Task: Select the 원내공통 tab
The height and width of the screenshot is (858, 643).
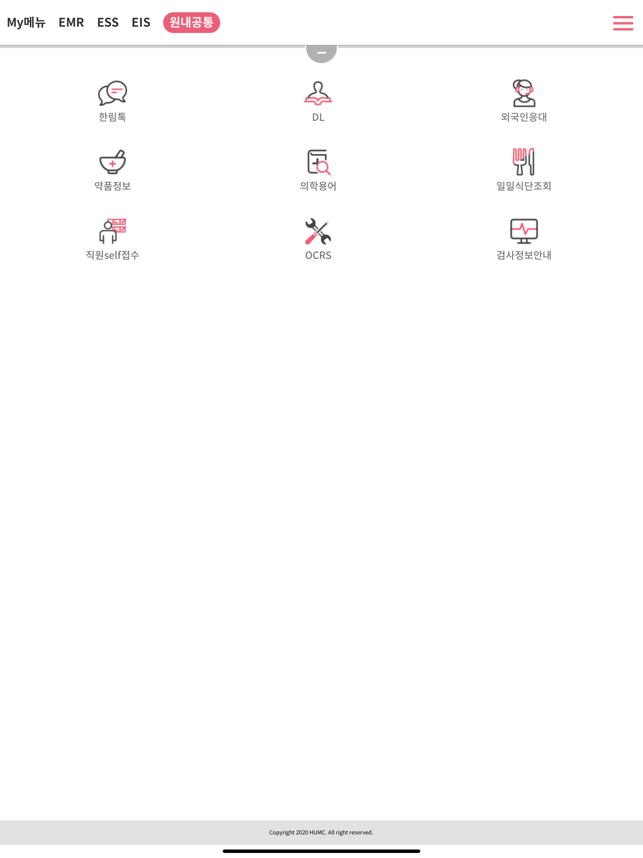Action: (x=191, y=22)
